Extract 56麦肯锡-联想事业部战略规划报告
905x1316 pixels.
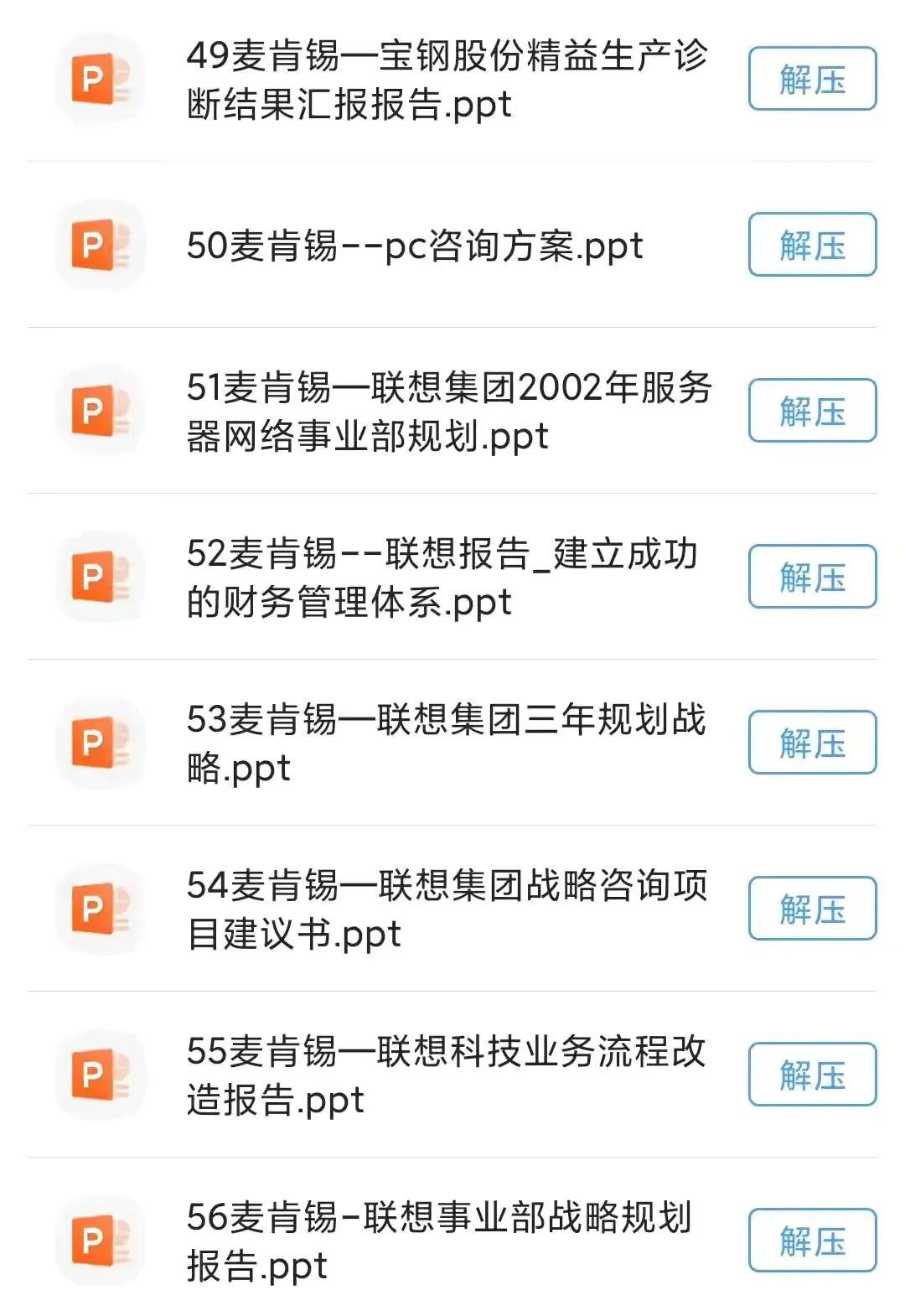point(811,1241)
